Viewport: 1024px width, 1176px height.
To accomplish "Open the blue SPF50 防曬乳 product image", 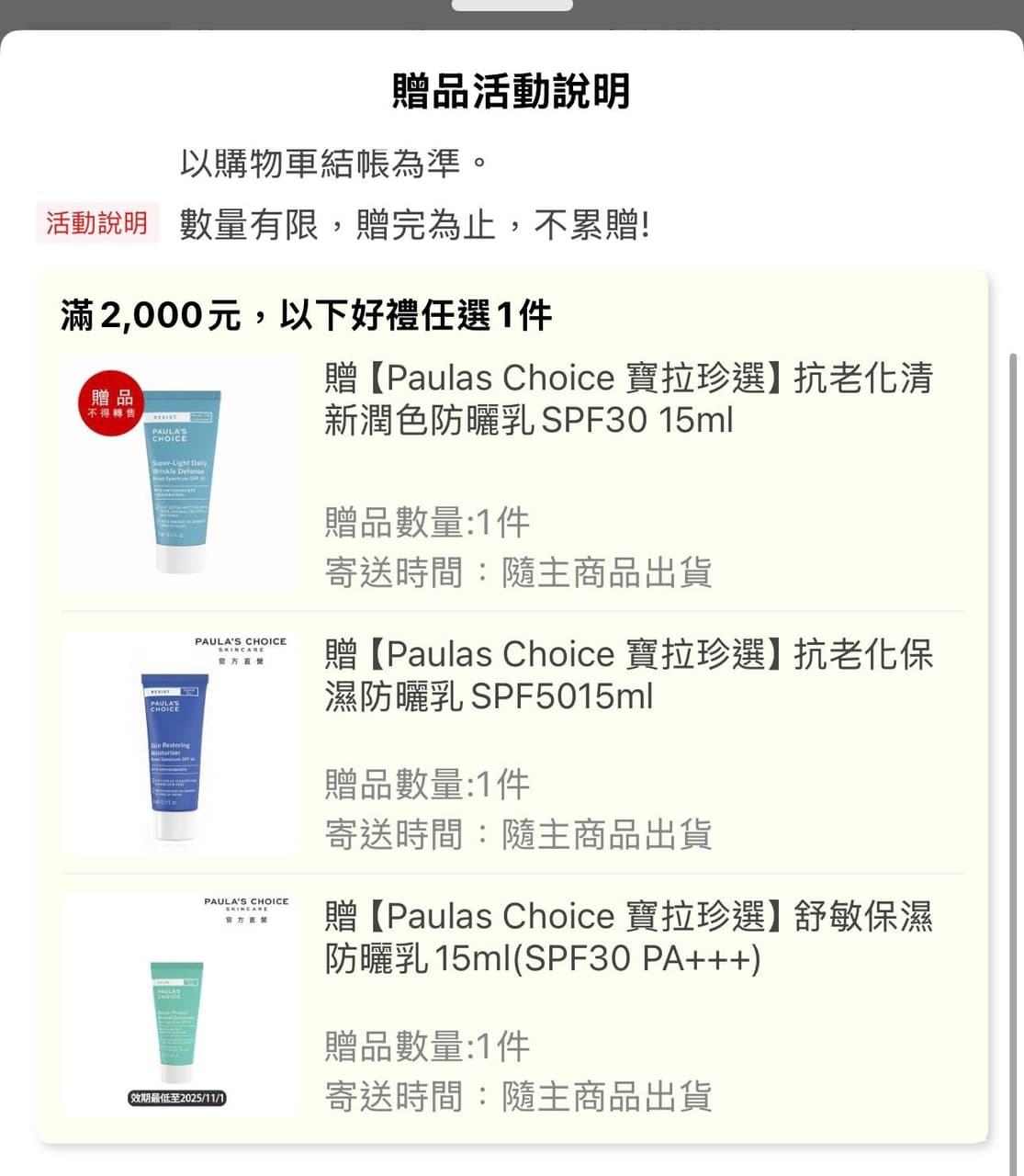I will pyautogui.click(x=179, y=742).
